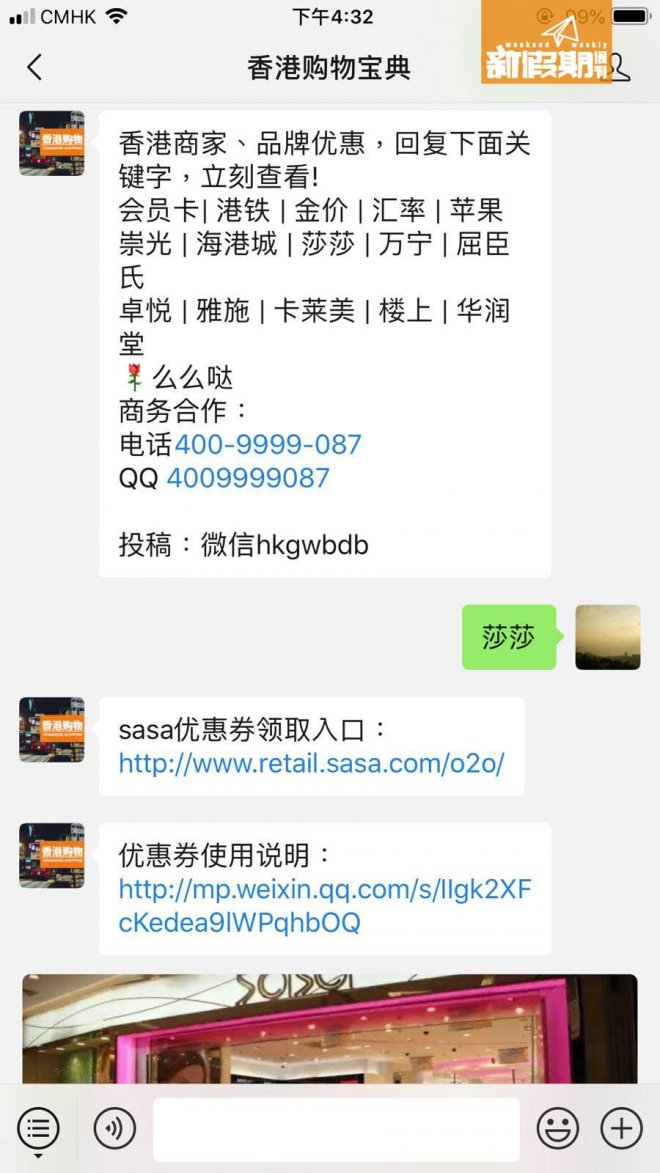Call the phone number 400-9999-087
660x1173 pixels.
point(268,444)
